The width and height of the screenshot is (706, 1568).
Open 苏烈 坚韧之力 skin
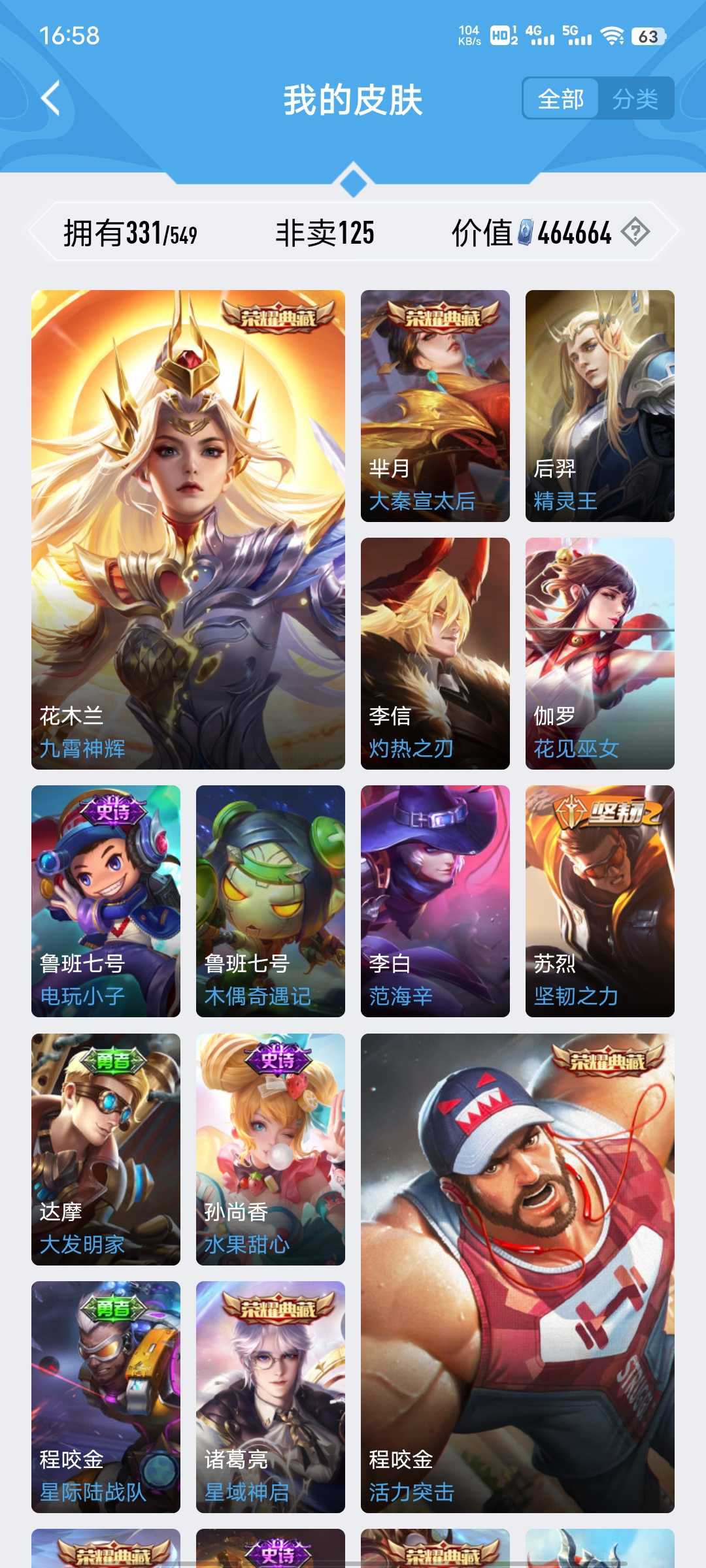click(600, 901)
